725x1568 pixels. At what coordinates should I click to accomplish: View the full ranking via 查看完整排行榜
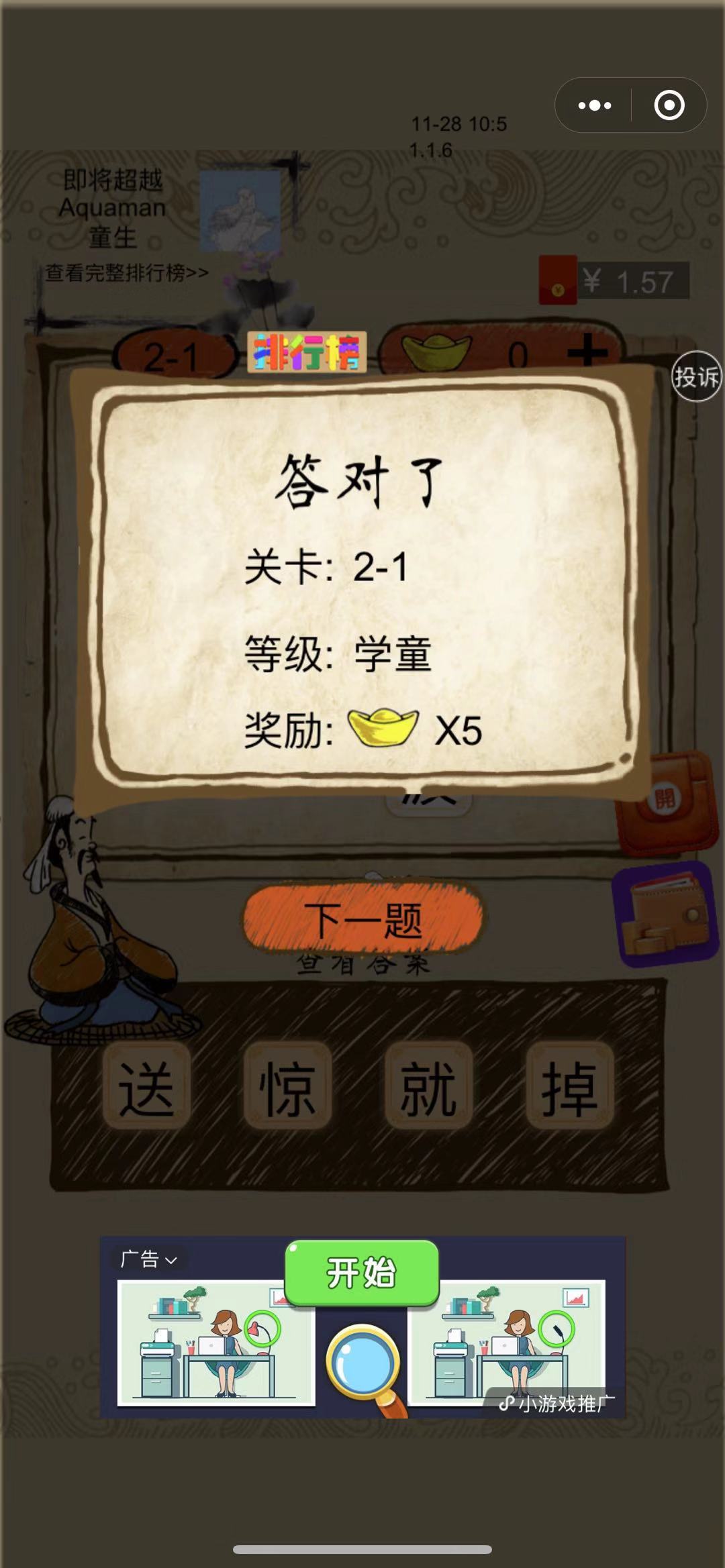pyautogui.click(x=126, y=273)
